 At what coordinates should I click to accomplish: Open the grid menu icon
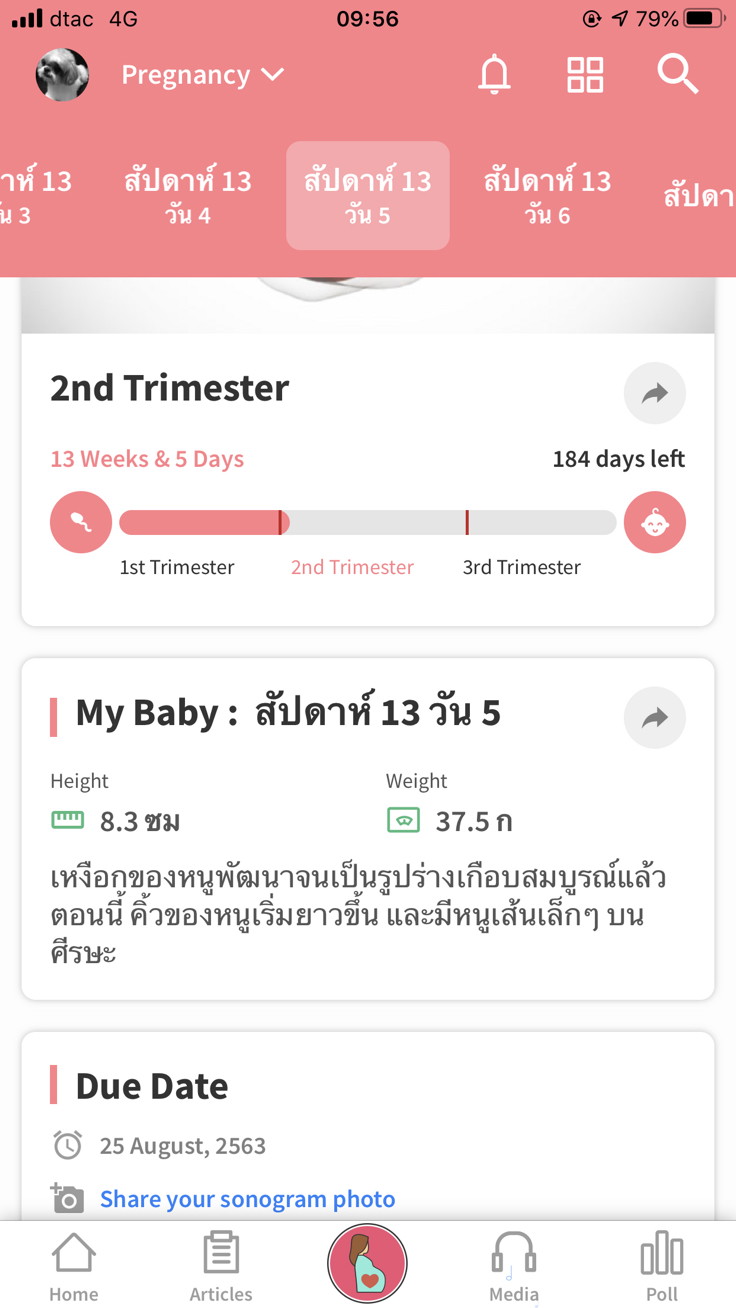(x=585, y=75)
